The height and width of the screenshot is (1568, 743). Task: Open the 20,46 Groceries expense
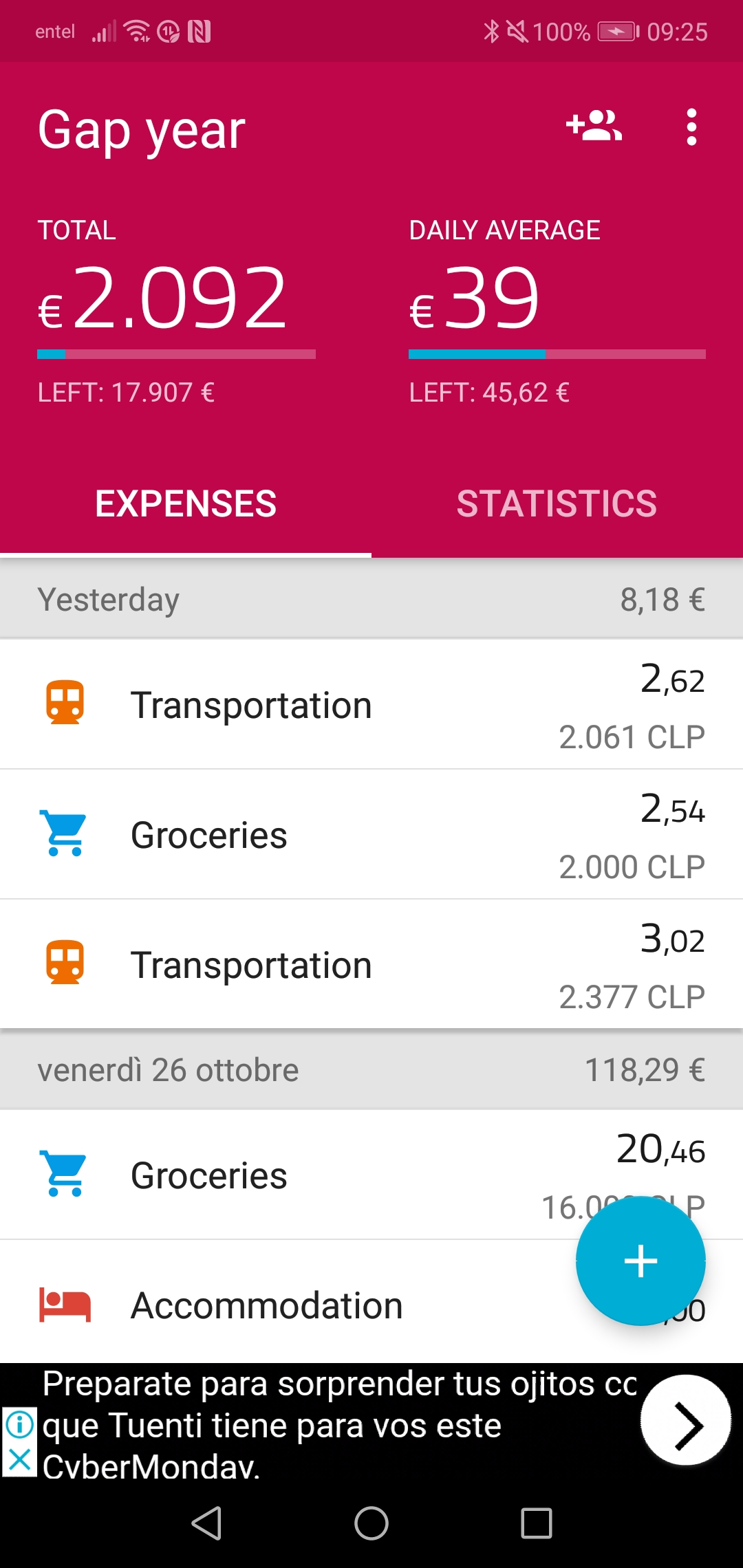pos(371,1175)
